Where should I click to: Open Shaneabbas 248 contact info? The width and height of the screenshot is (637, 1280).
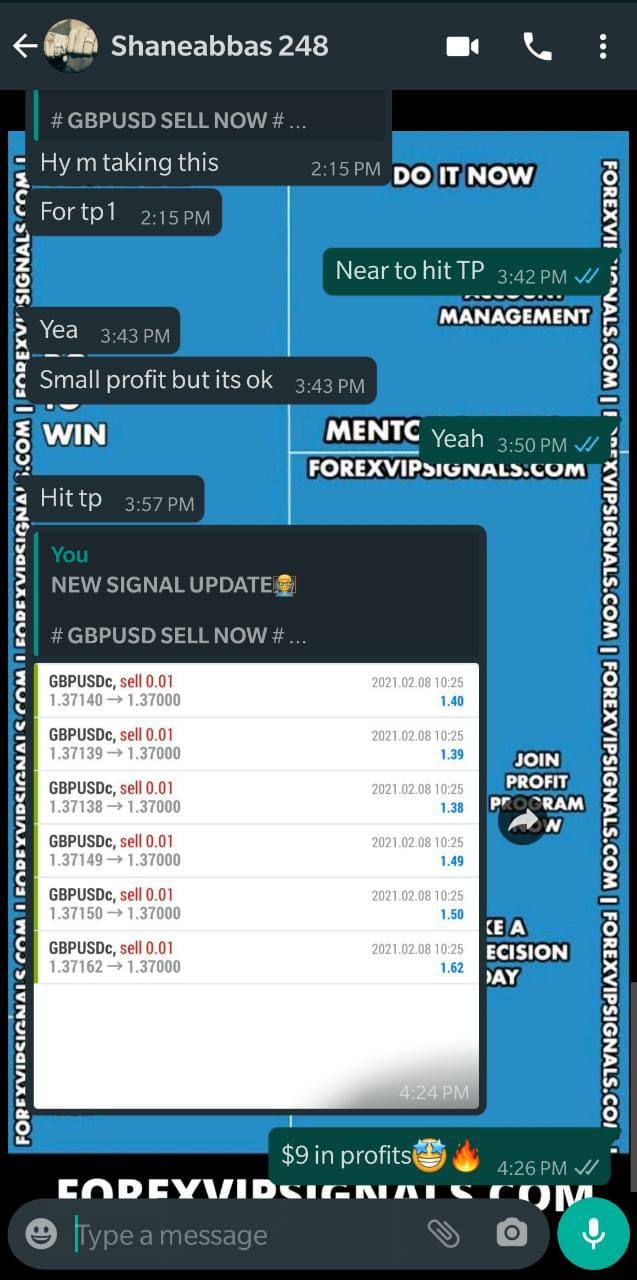[219, 46]
